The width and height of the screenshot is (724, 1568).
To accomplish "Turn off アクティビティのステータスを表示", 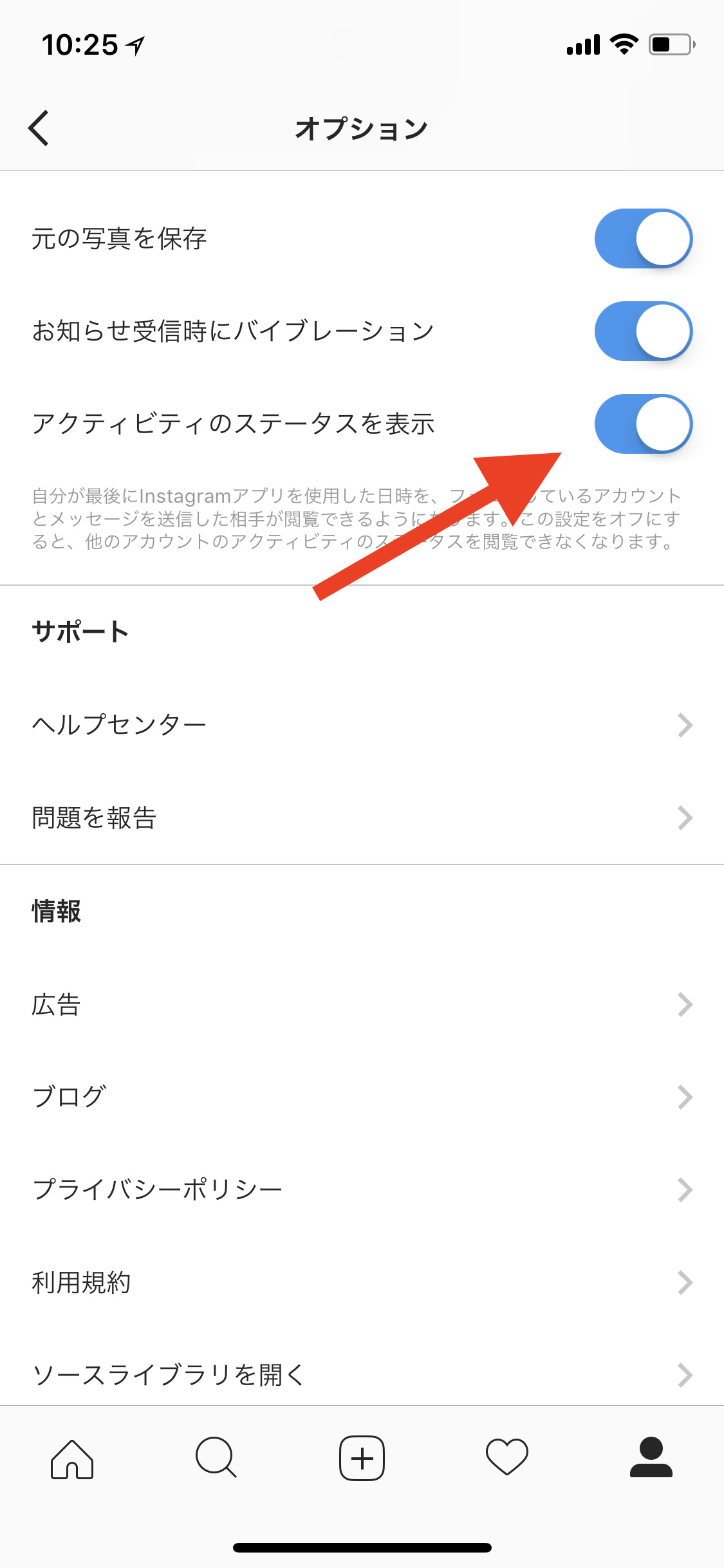I will [x=643, y=424].
